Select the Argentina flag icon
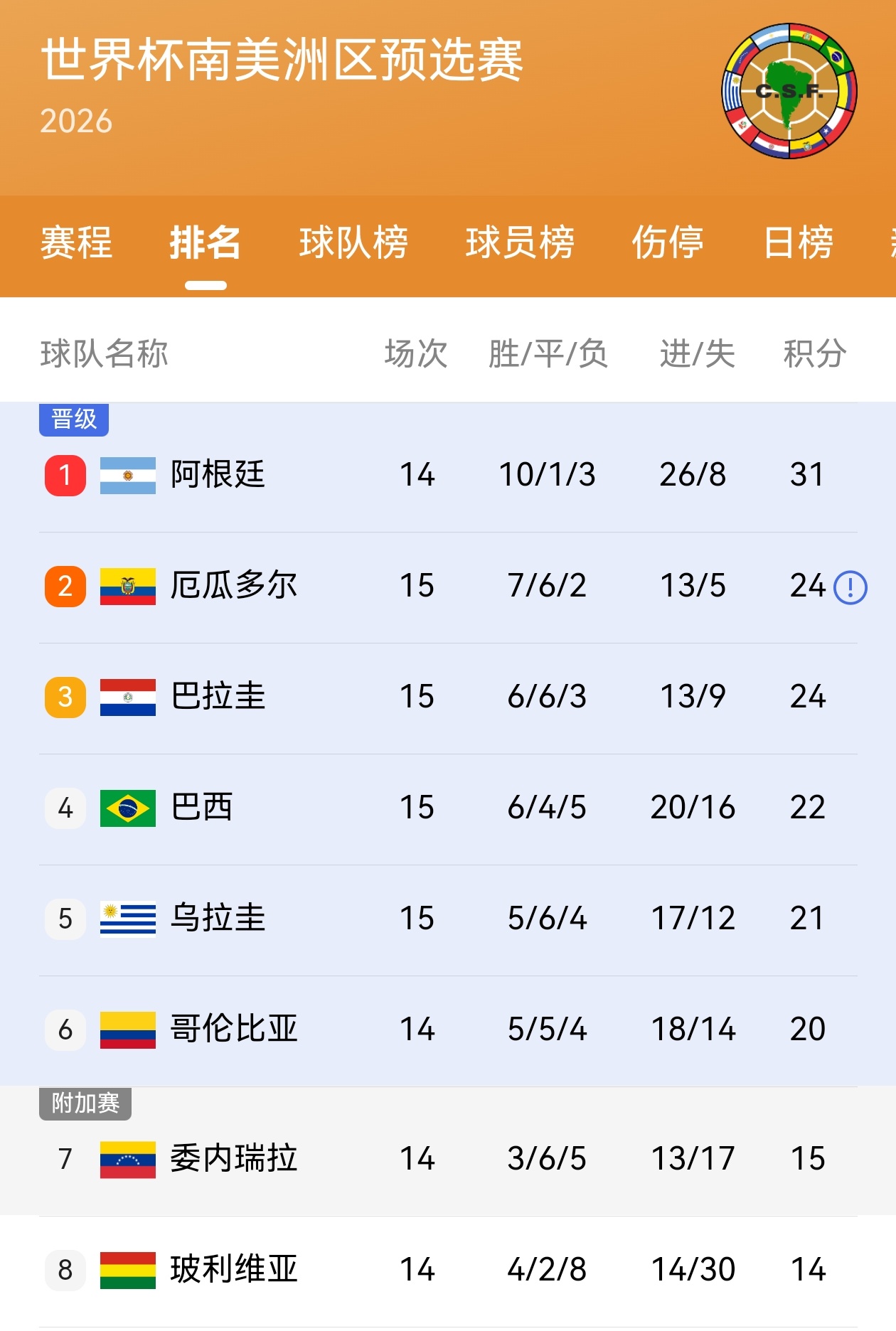The width and height of the screenshot is (896, 1331). click(x=127, y=476)
